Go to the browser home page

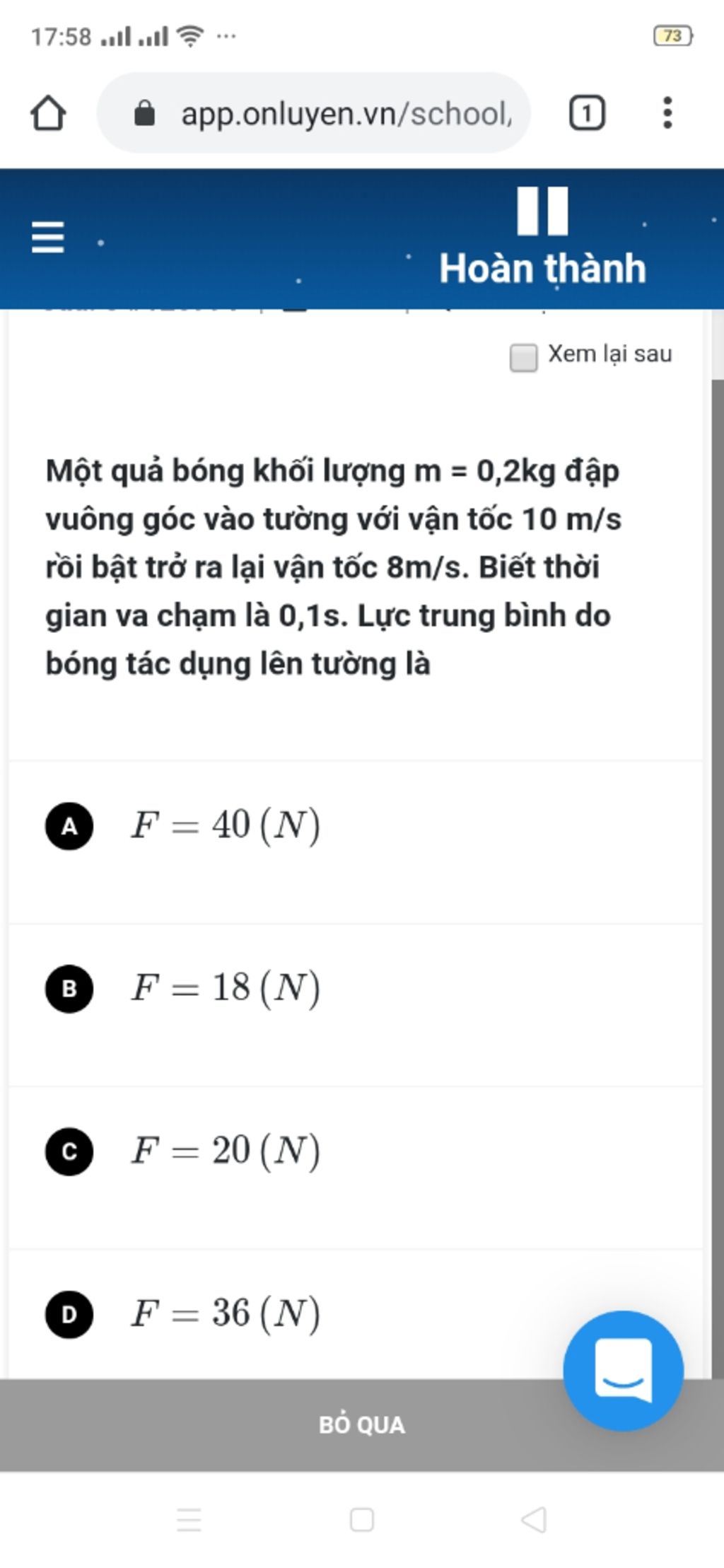(x=48, y=113)
